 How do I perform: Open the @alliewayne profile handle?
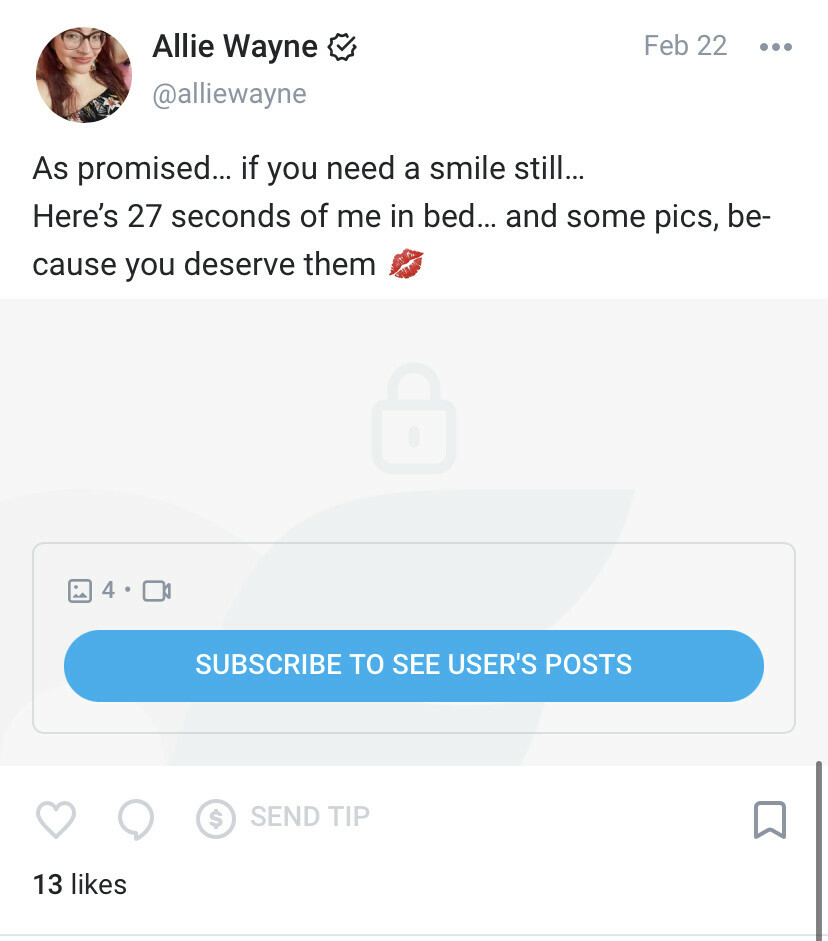[229, 94]
